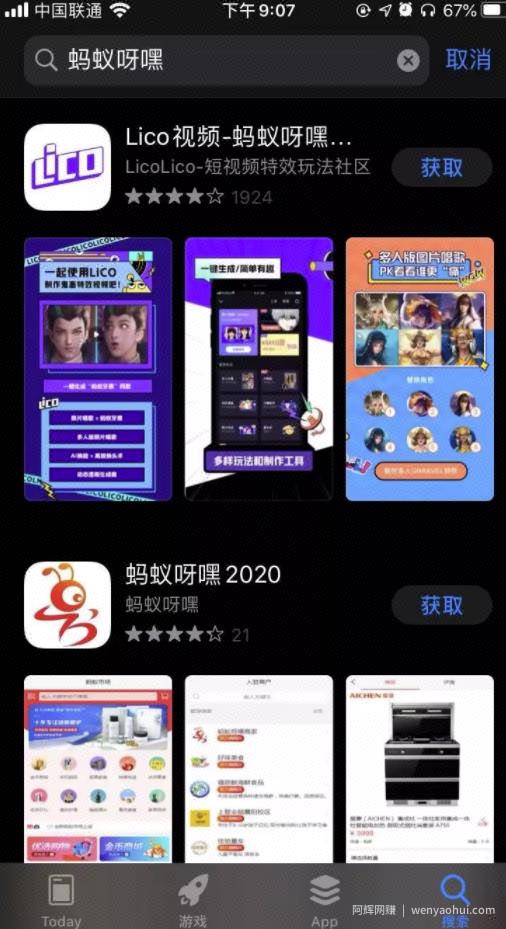The height and width of the screenshot is (929, 506).
Task: View Lico's orange multi-person singing screenshot
Action: tap(419, 369)
